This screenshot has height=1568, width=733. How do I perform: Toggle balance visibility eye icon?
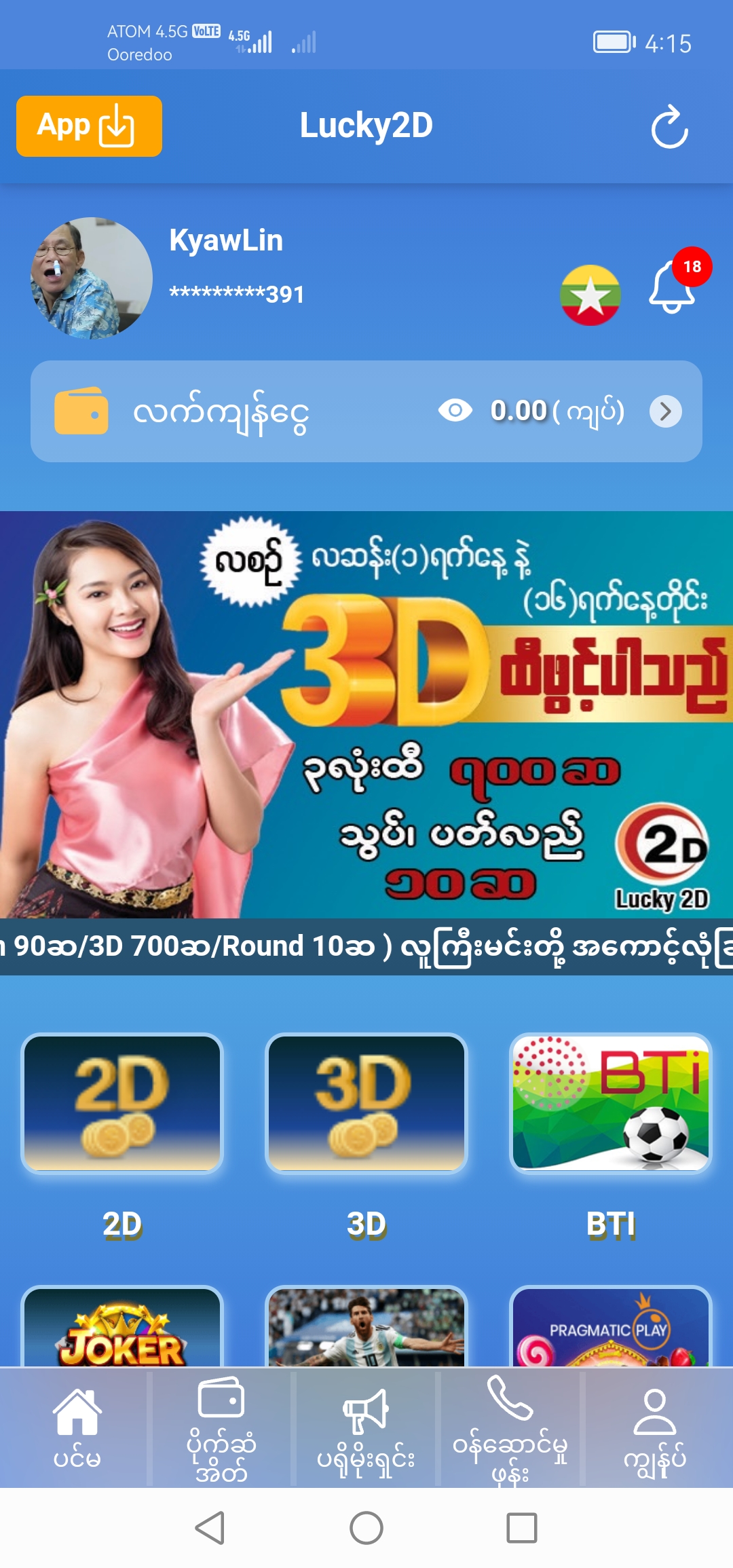pos(455,411)
